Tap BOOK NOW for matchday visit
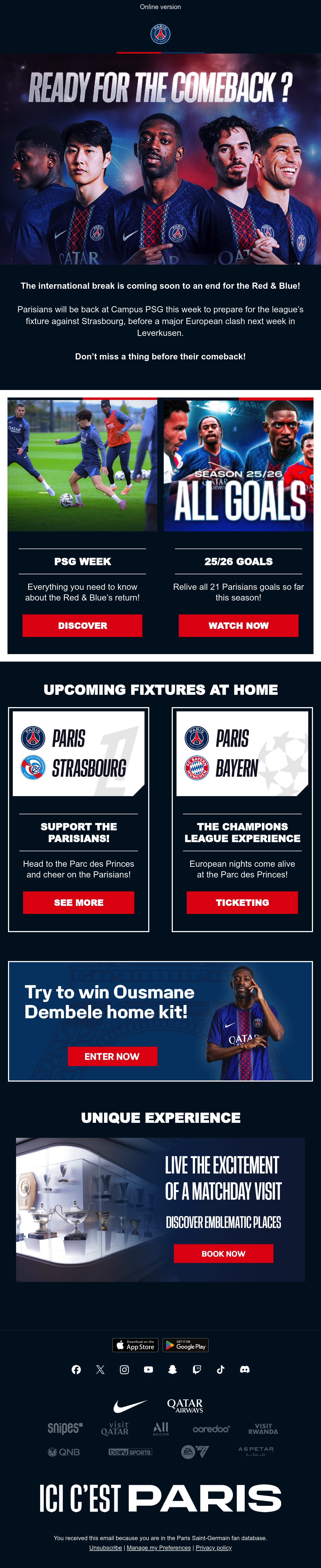 223,1253
